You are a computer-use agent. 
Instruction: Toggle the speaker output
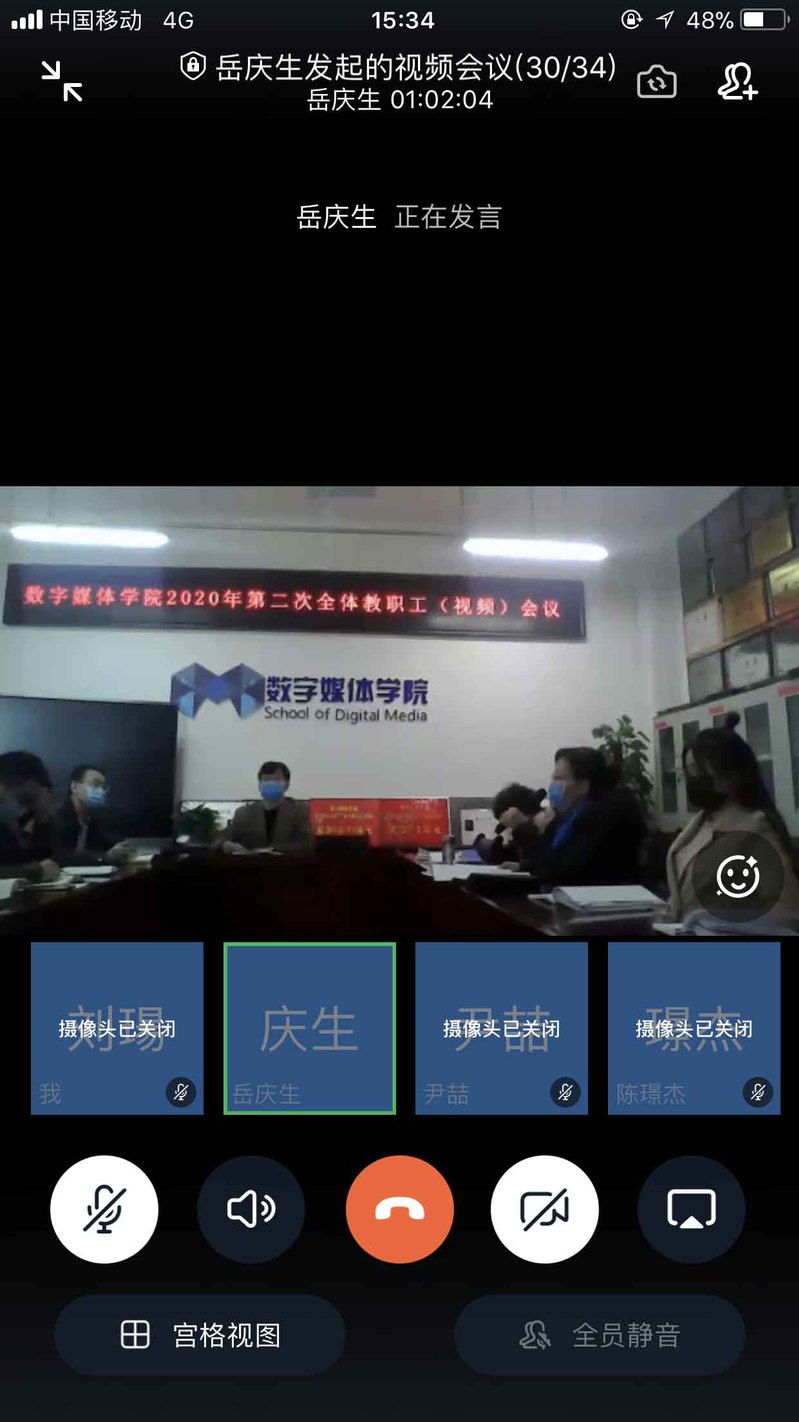tap(251, 1210)
